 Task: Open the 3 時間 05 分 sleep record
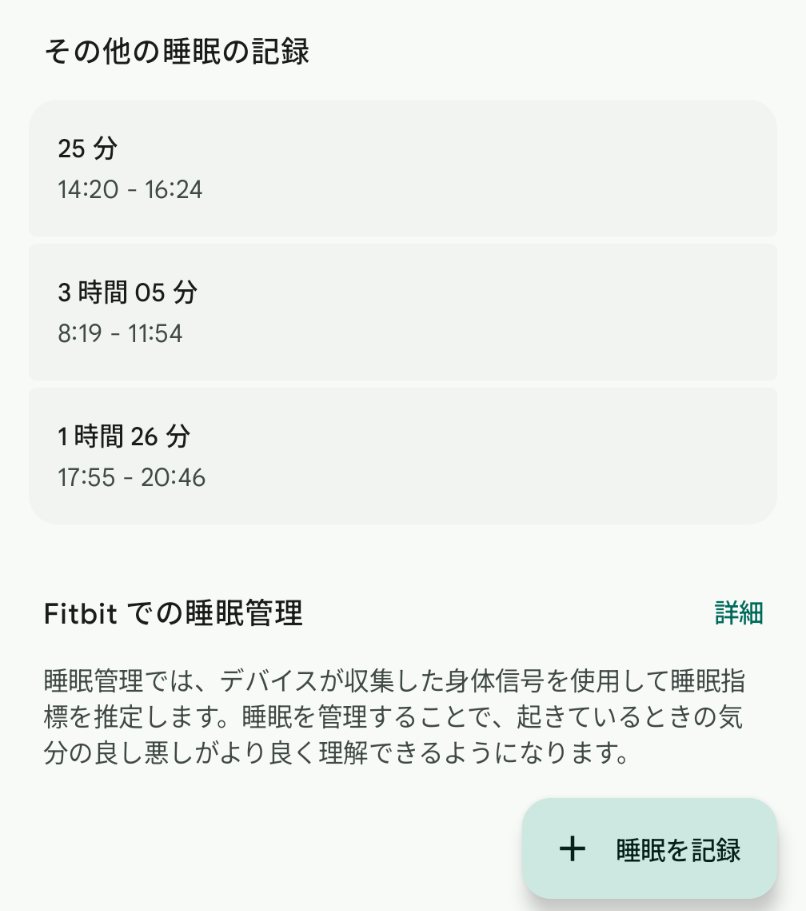(x=403, y=312)
